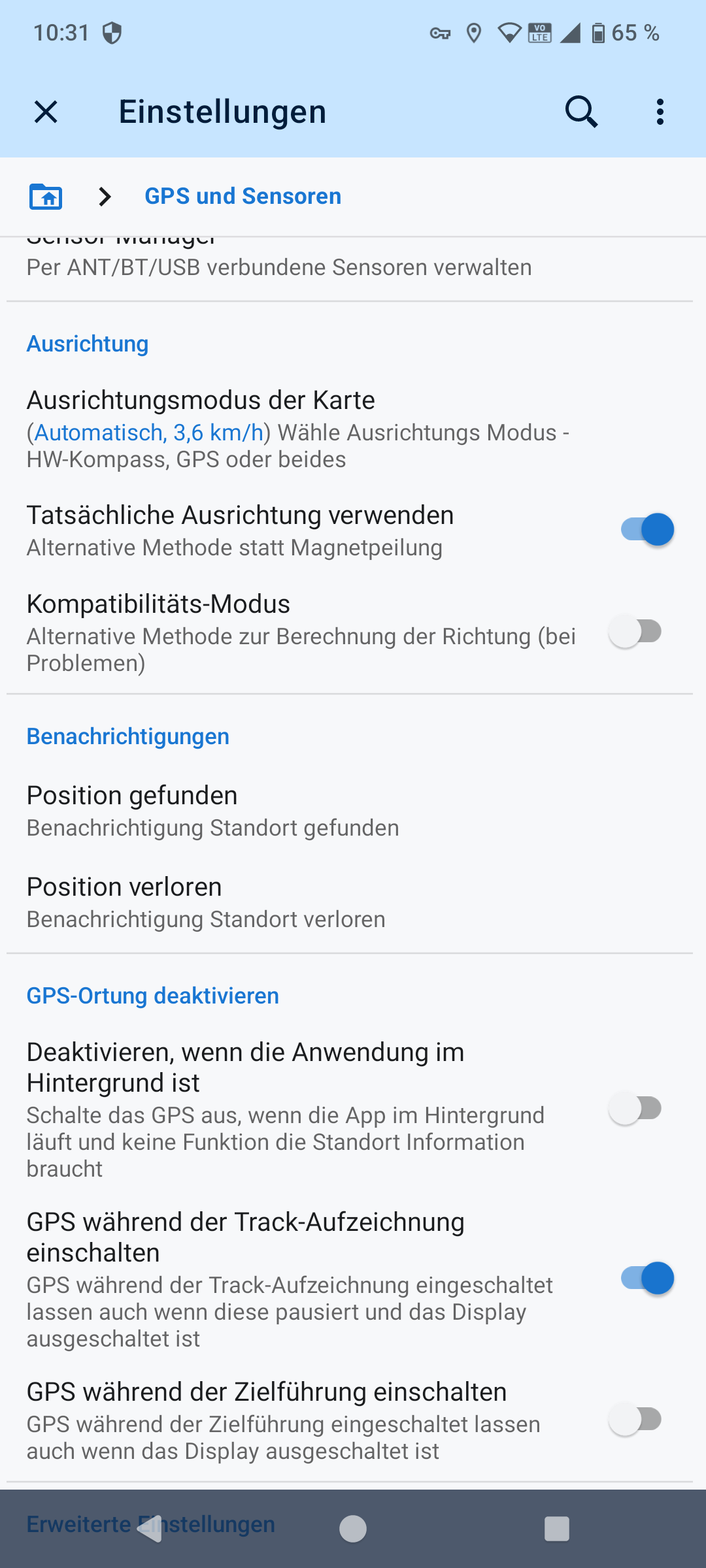The image size is (706, 1568).
Task: Disable Tatsächliche Ausrichtung verwenden
Action: coord(647,529)
